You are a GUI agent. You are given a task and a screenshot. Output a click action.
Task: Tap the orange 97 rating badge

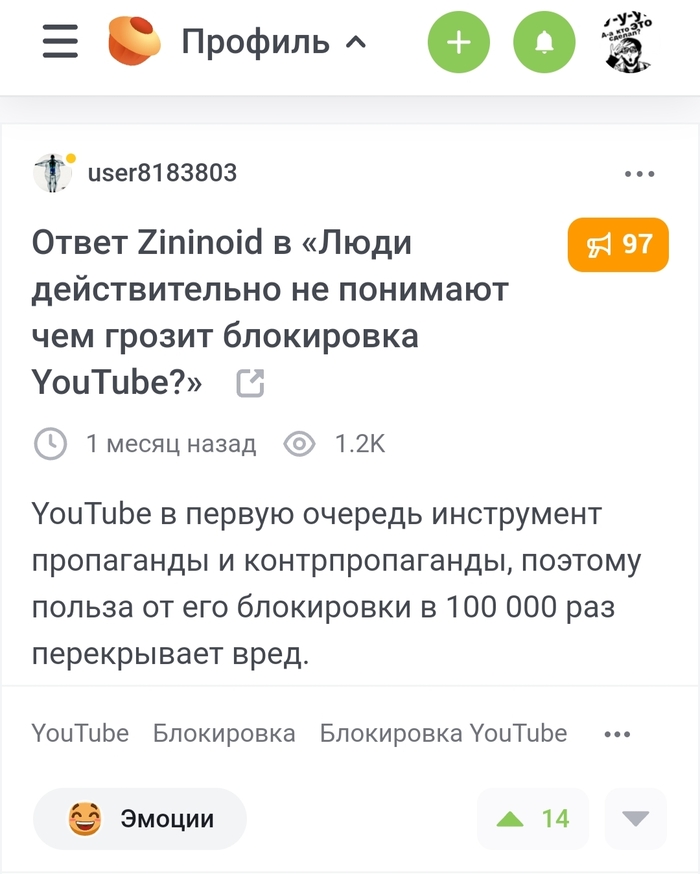click(617, 244)
